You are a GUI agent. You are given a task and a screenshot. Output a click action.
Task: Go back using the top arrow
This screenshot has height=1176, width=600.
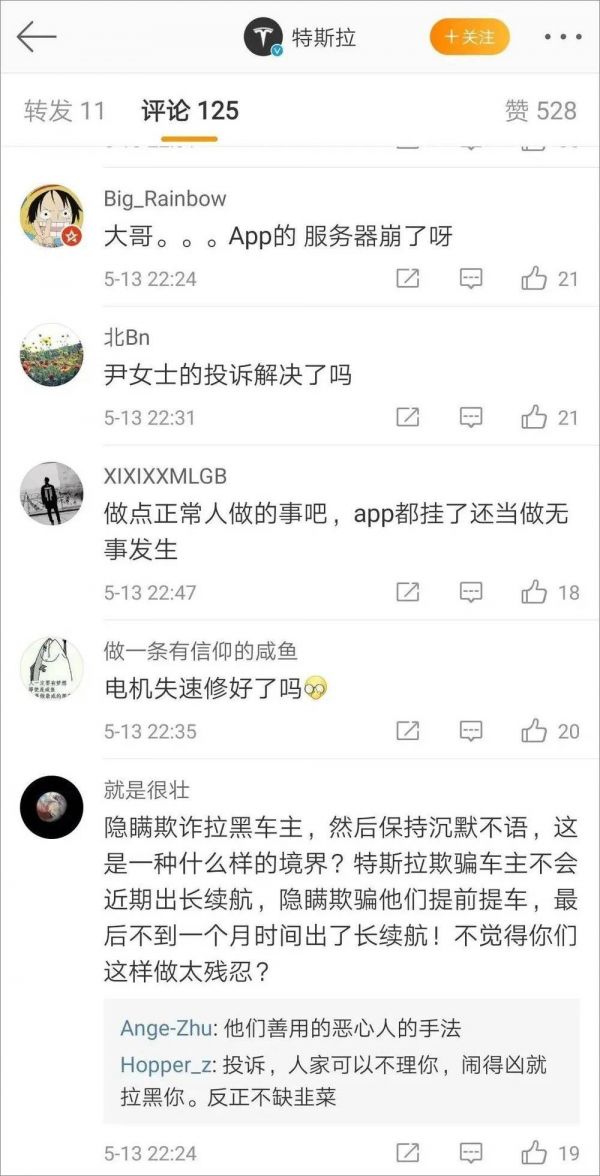[37, 38]
